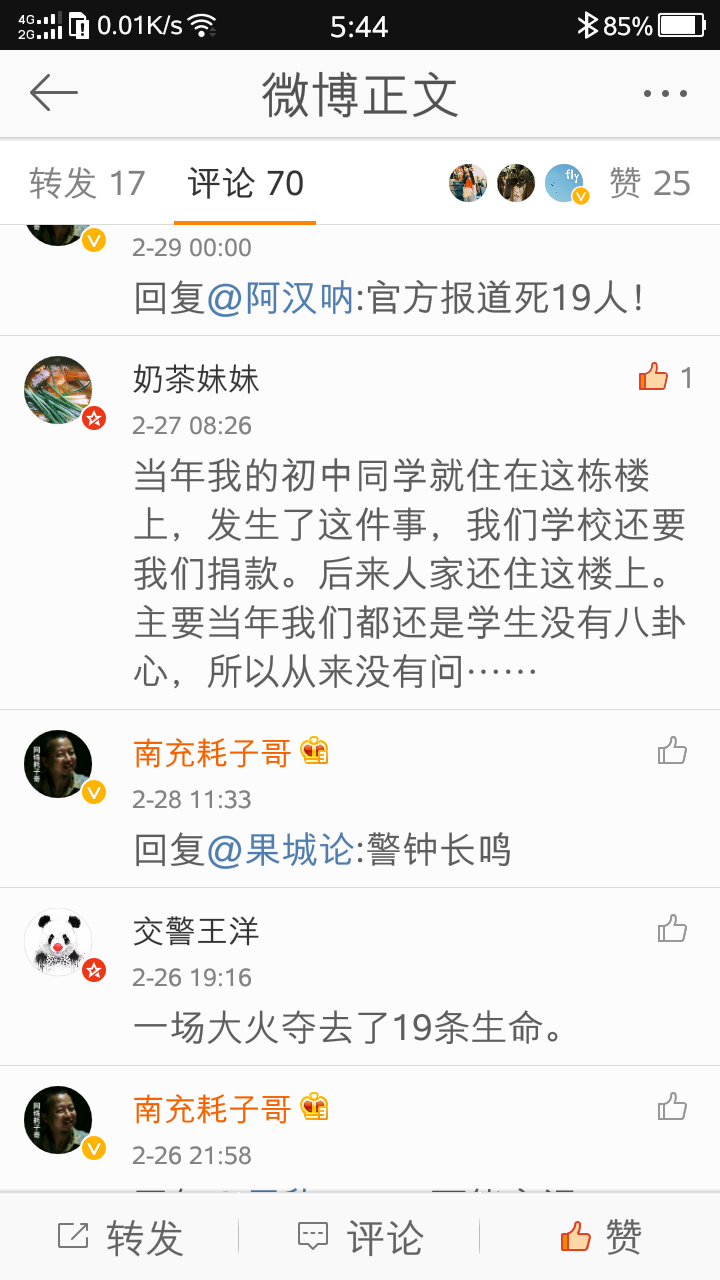
Task: View 交警王洋's profile avatar
Action: 58,942
